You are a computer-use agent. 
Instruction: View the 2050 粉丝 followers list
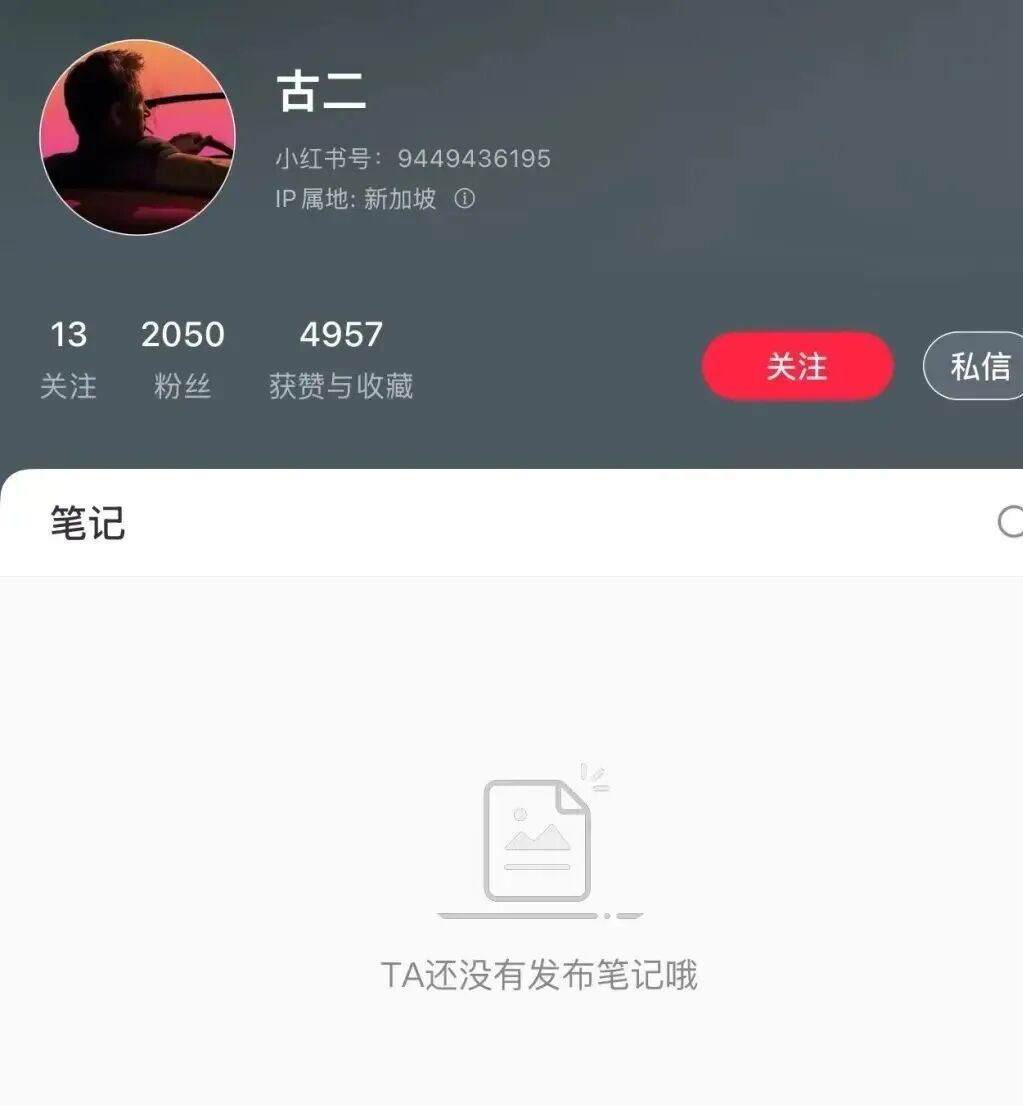click(x=182, y=358)
